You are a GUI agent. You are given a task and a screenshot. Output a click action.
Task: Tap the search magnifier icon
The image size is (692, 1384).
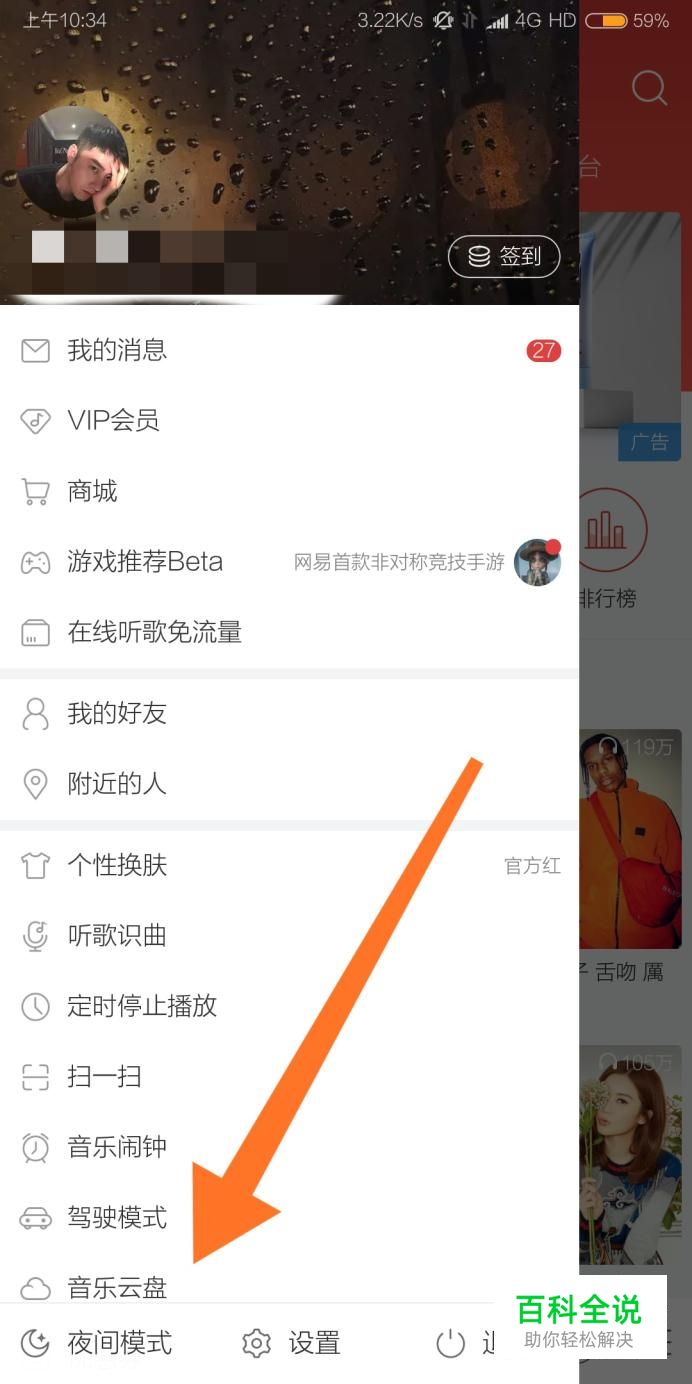[649, 88]
